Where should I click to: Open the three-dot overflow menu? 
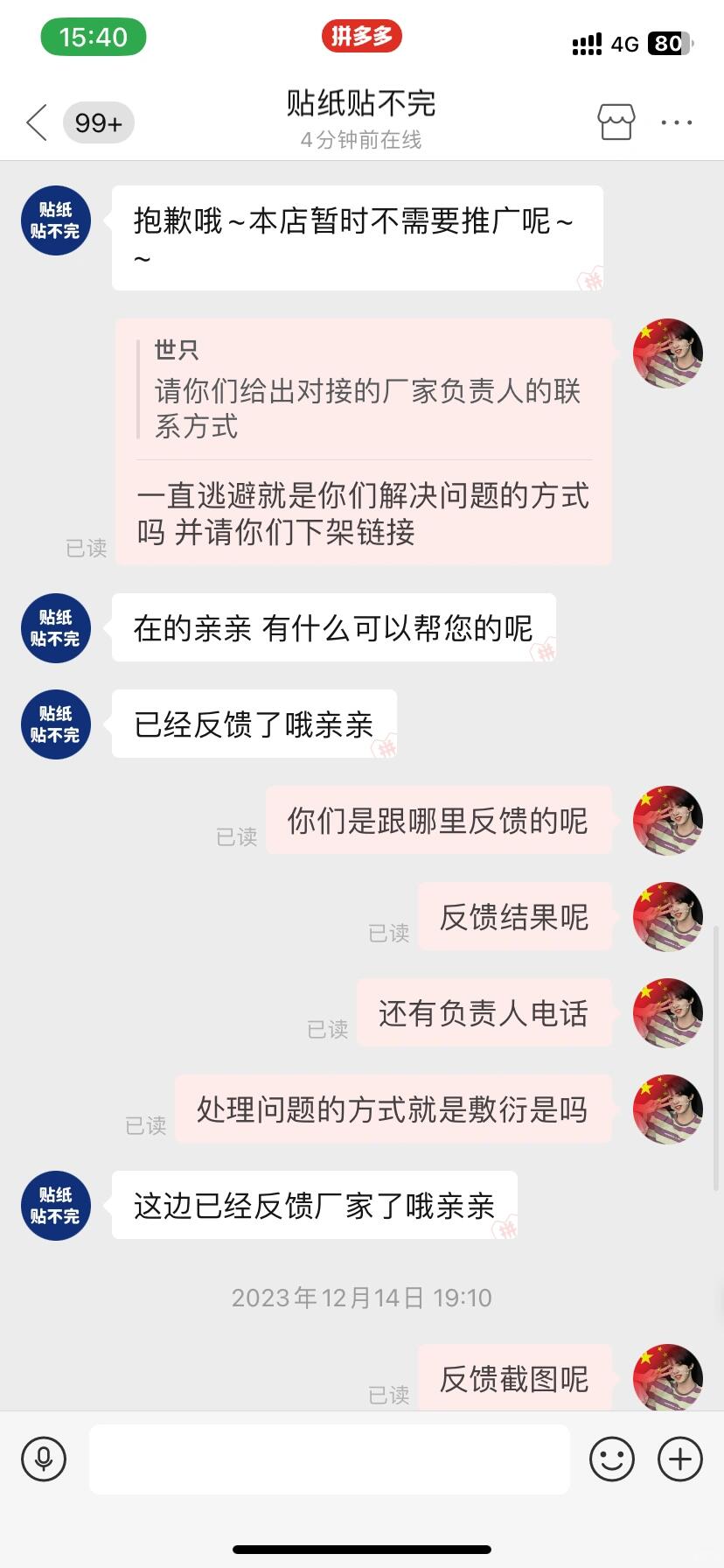point(676,122)
